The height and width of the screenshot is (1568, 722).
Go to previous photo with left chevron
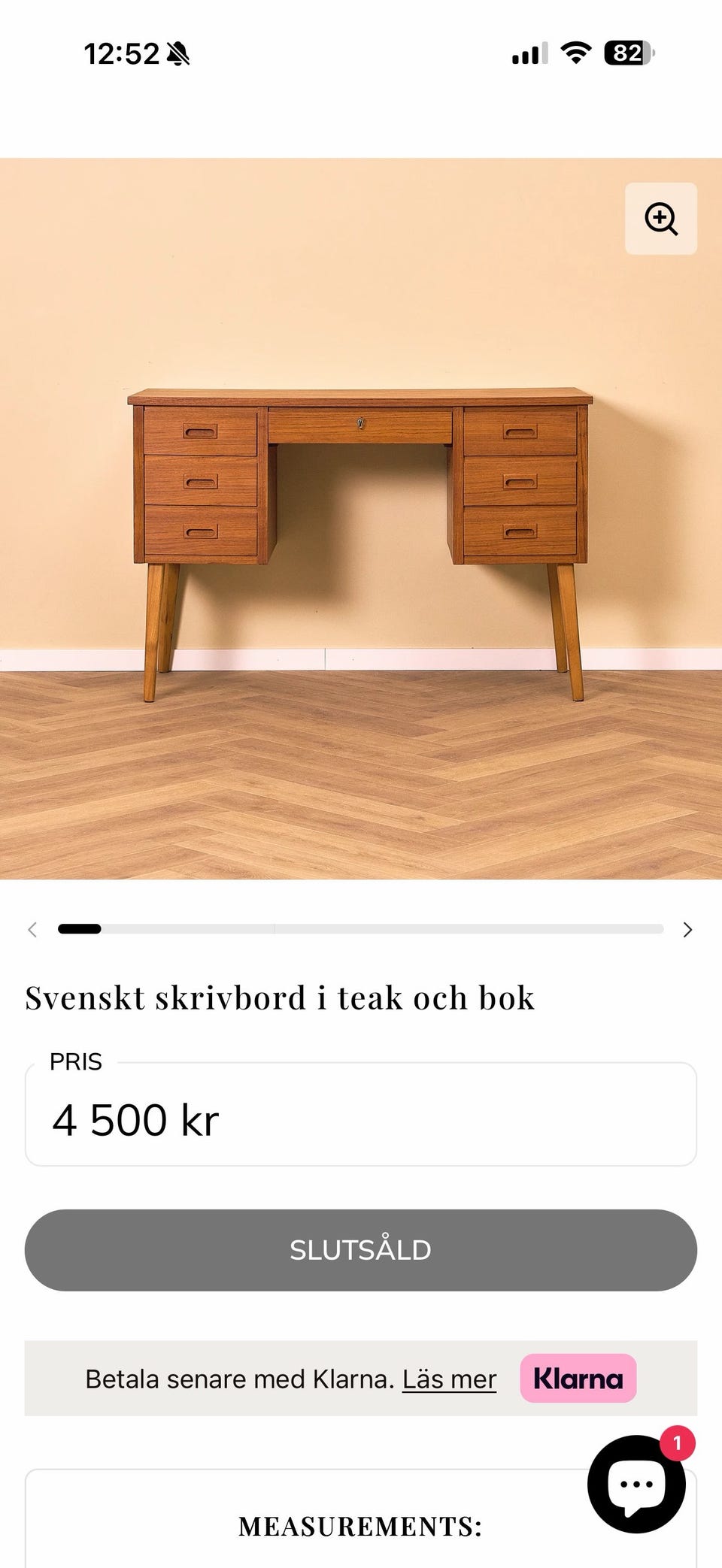coord(33,929)
